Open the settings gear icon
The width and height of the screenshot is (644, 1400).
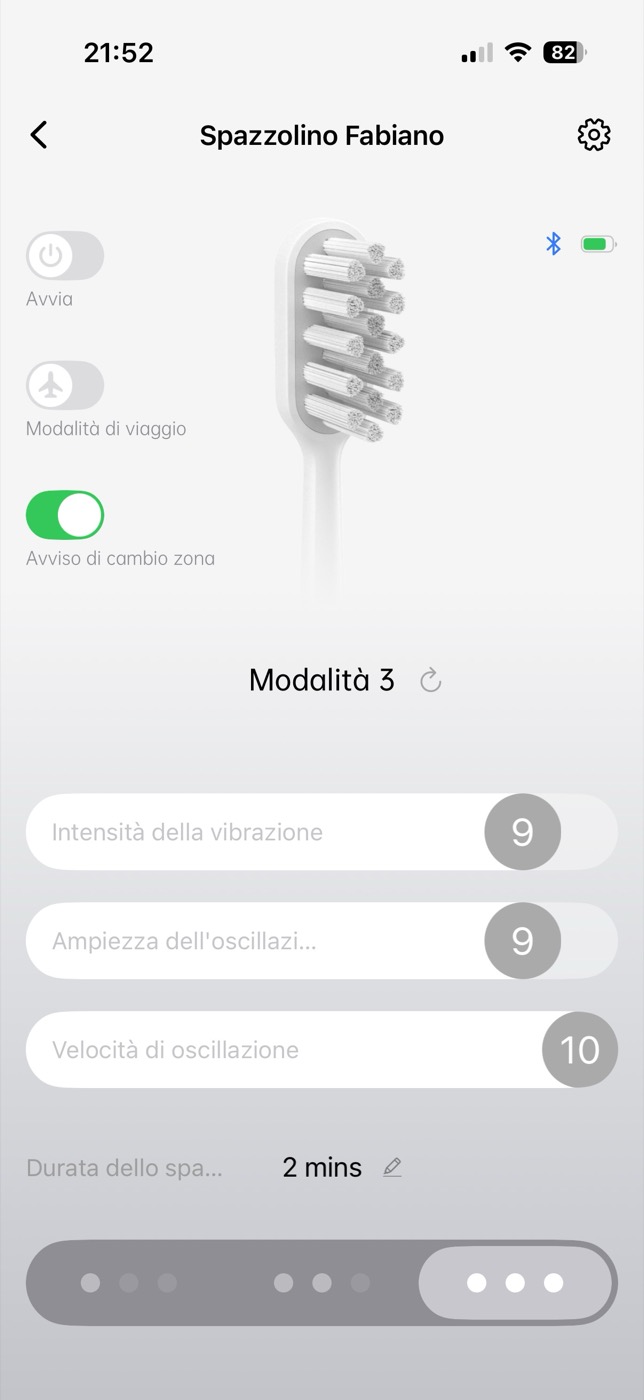594,135
